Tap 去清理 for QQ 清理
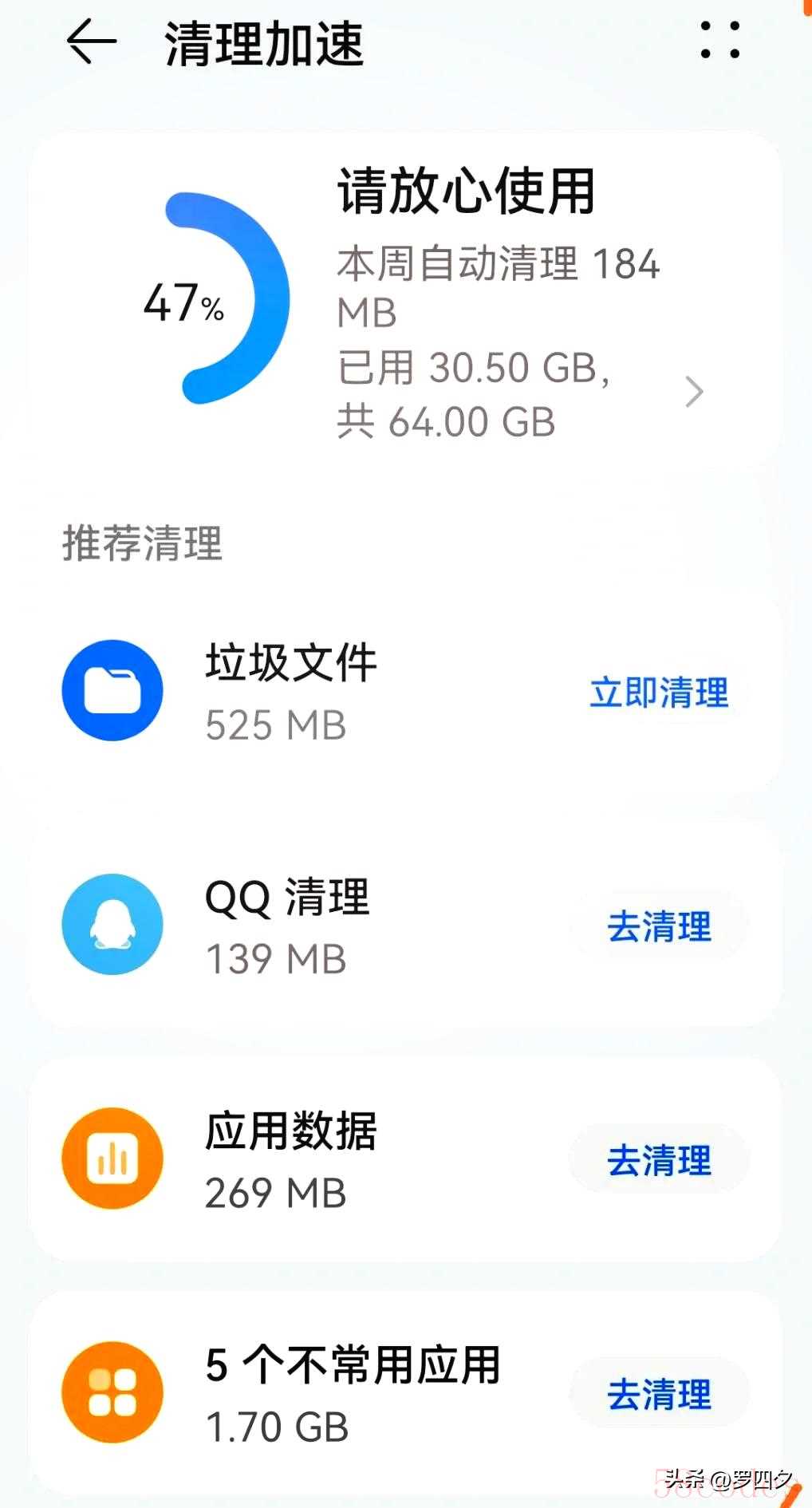 tap(659, 926)
